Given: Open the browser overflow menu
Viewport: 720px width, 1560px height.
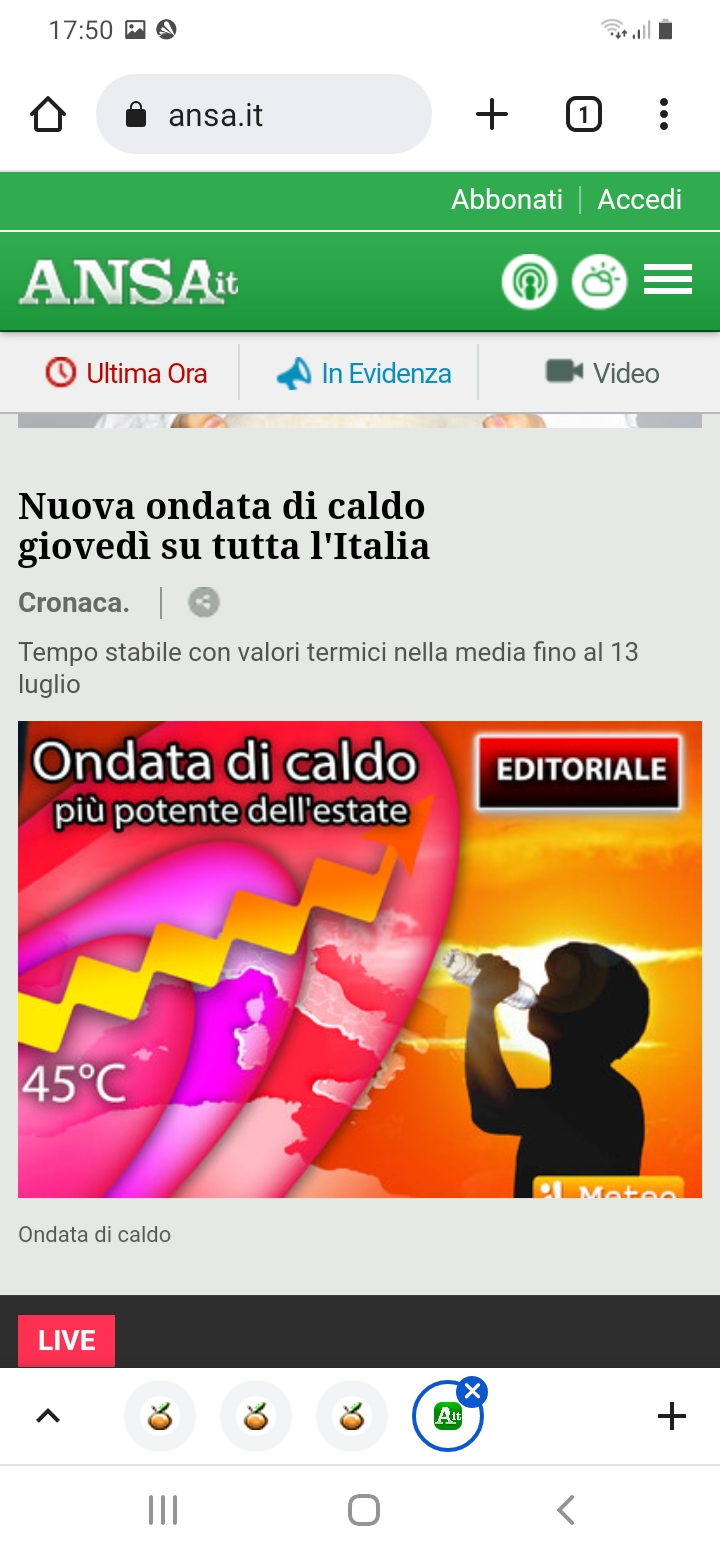Looking at the screenshot, I should tap(664, 115).
